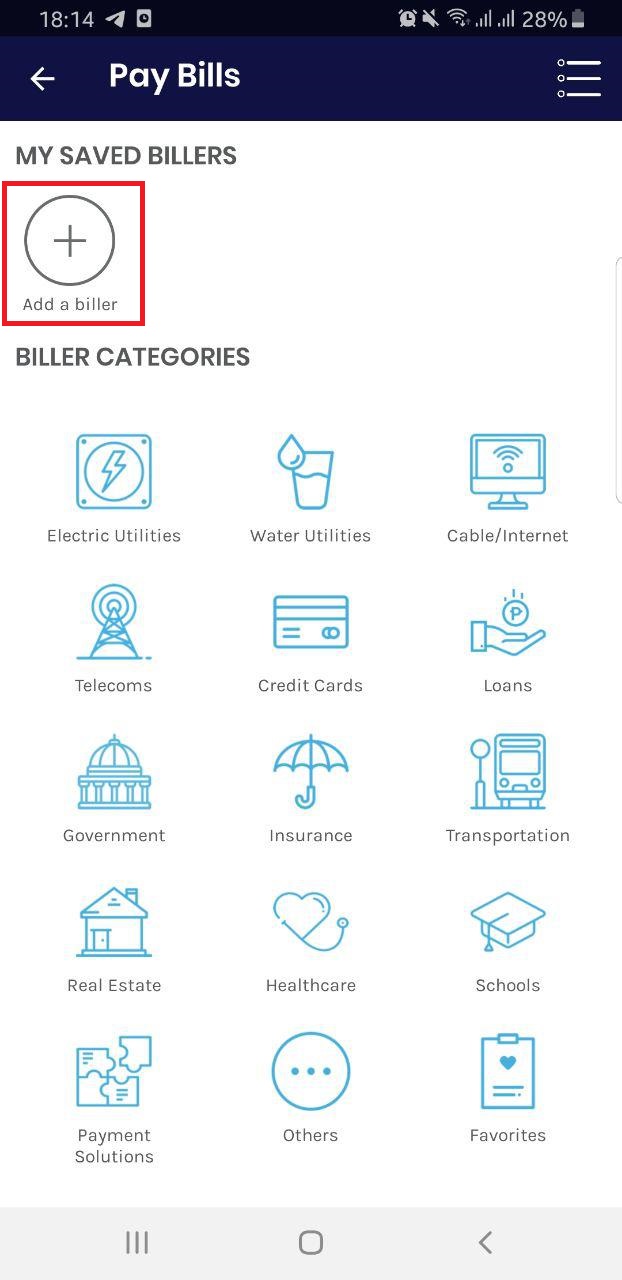View Favorites billers
The image size is (622, 1280).
[508, 1089]
